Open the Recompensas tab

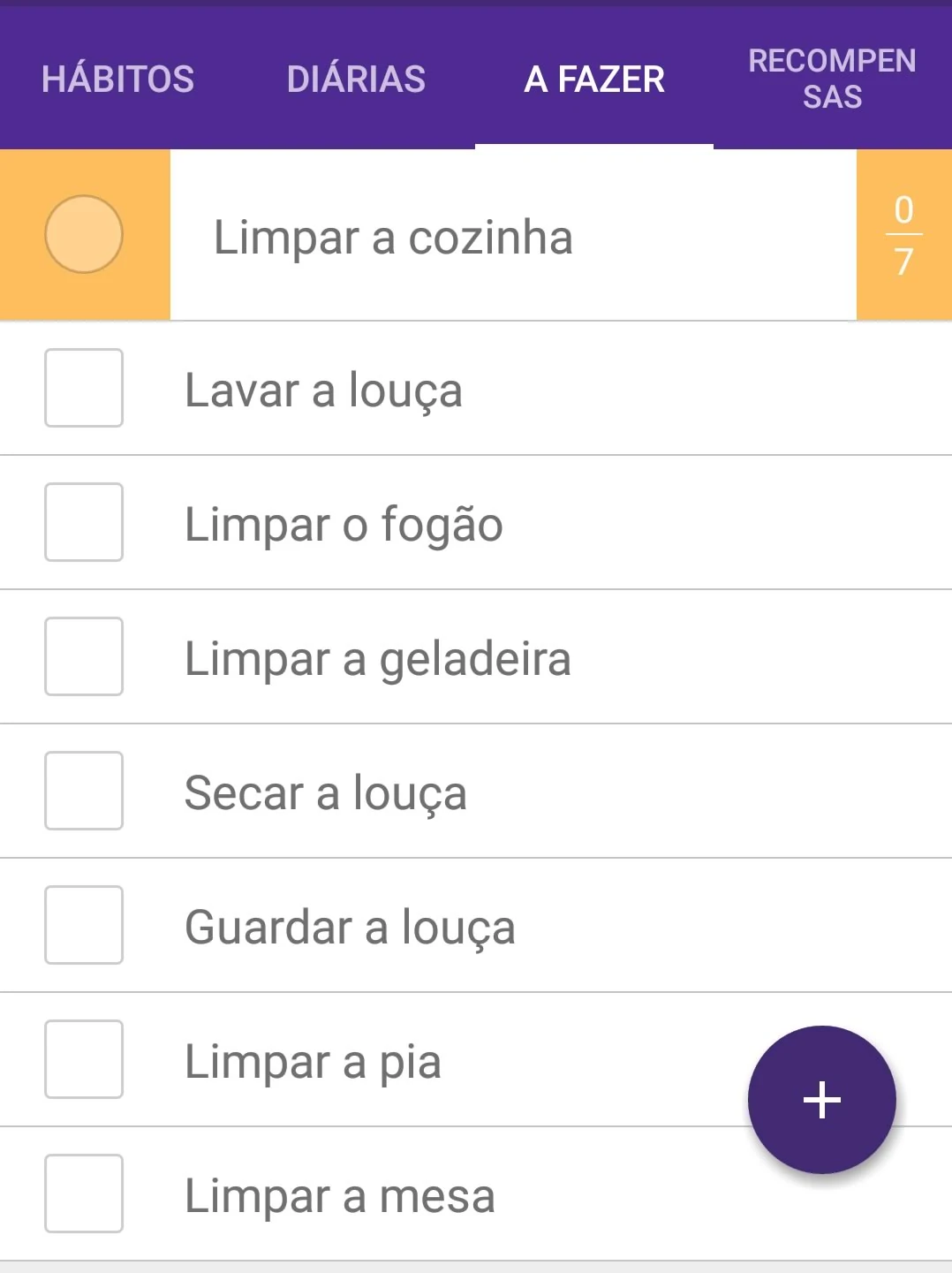point(832,79)
